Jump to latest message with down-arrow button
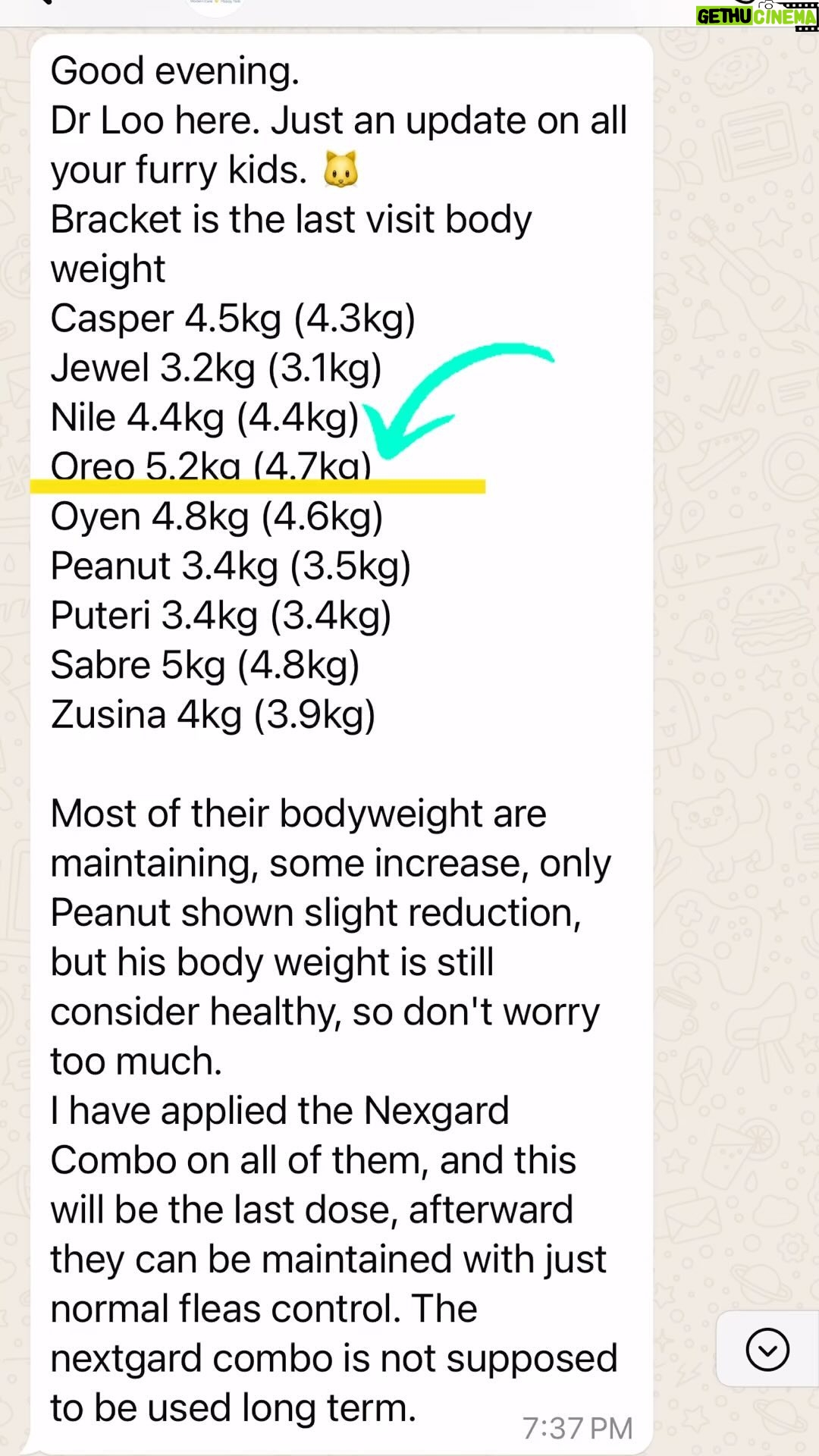819x1456 pixels. click(x=767, y=1349)
